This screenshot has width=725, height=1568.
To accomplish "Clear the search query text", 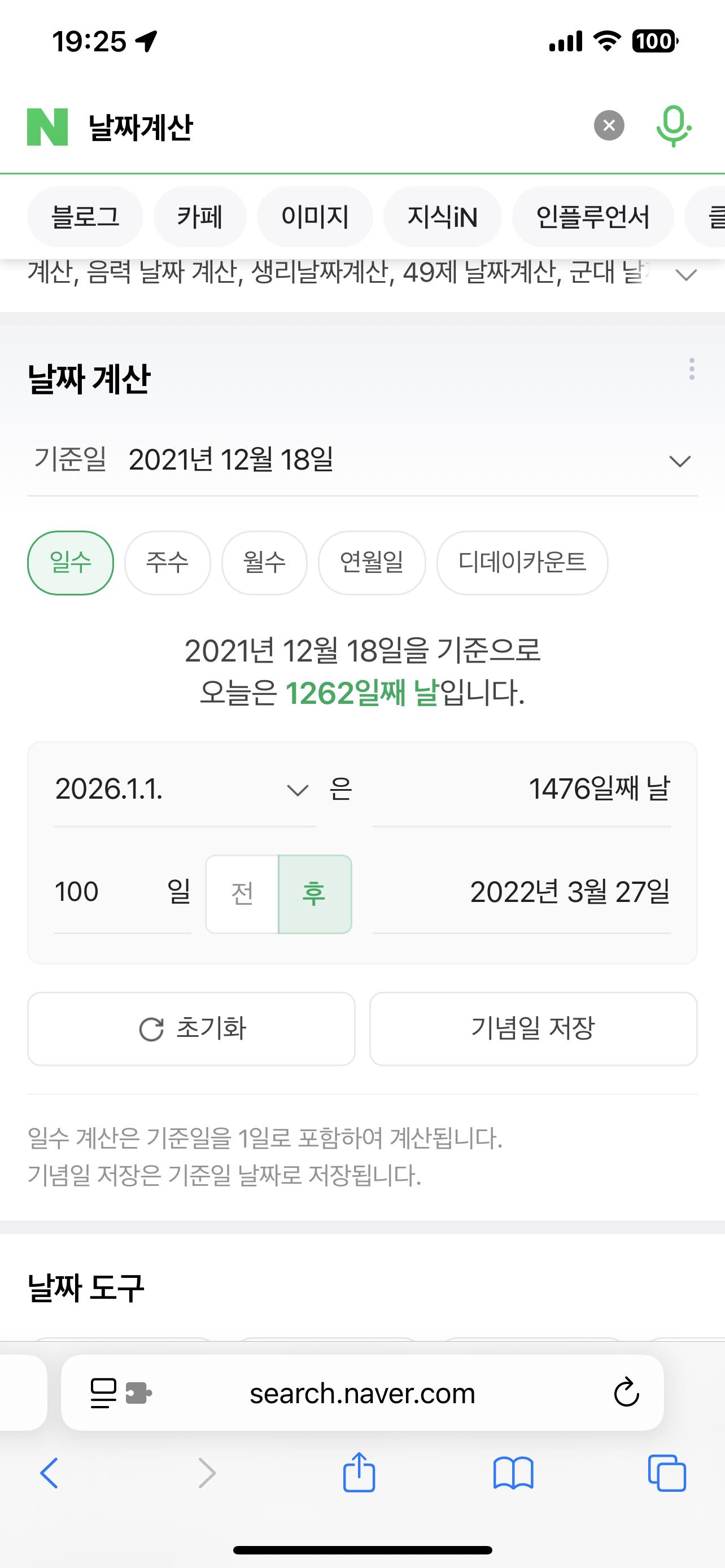I will coord(609,126).
